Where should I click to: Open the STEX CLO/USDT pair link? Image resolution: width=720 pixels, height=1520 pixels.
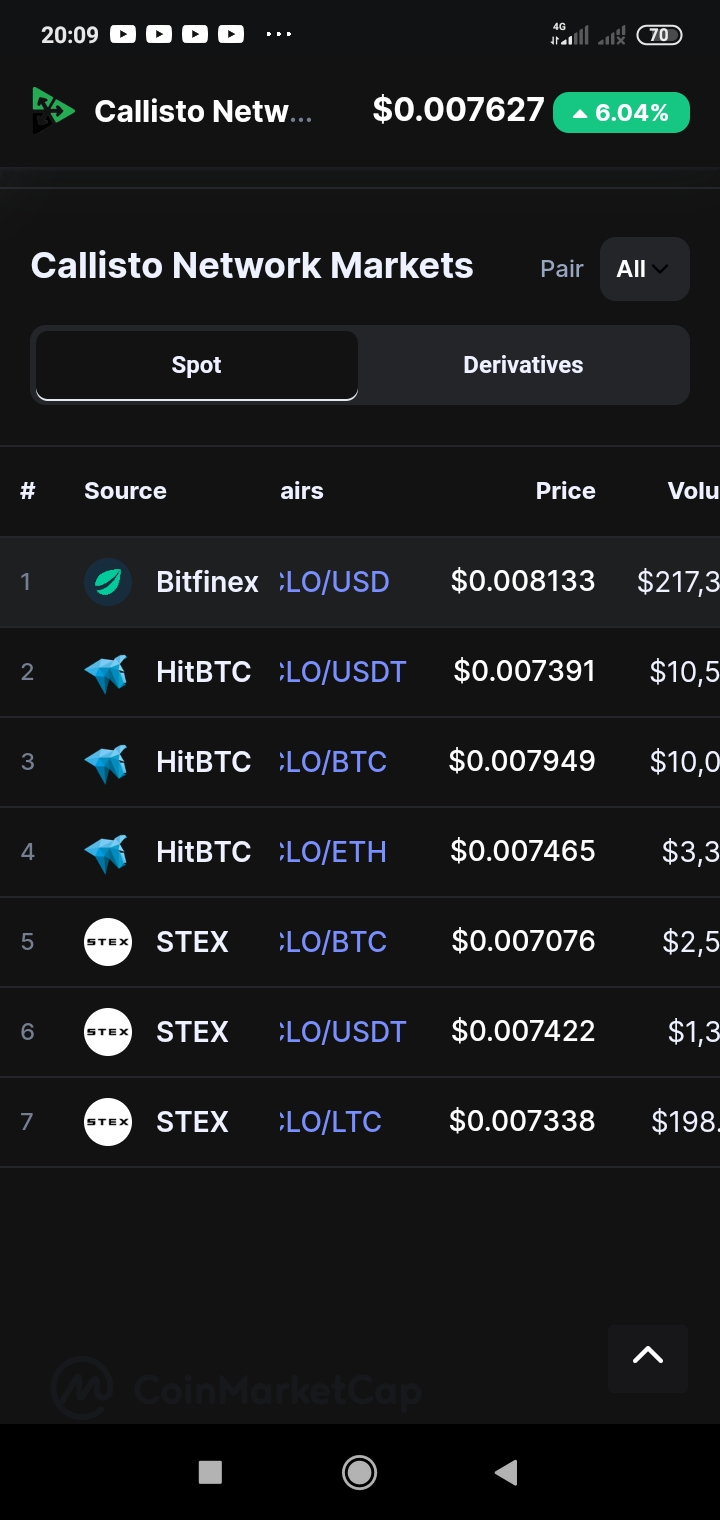click(x=343, y=1032)
